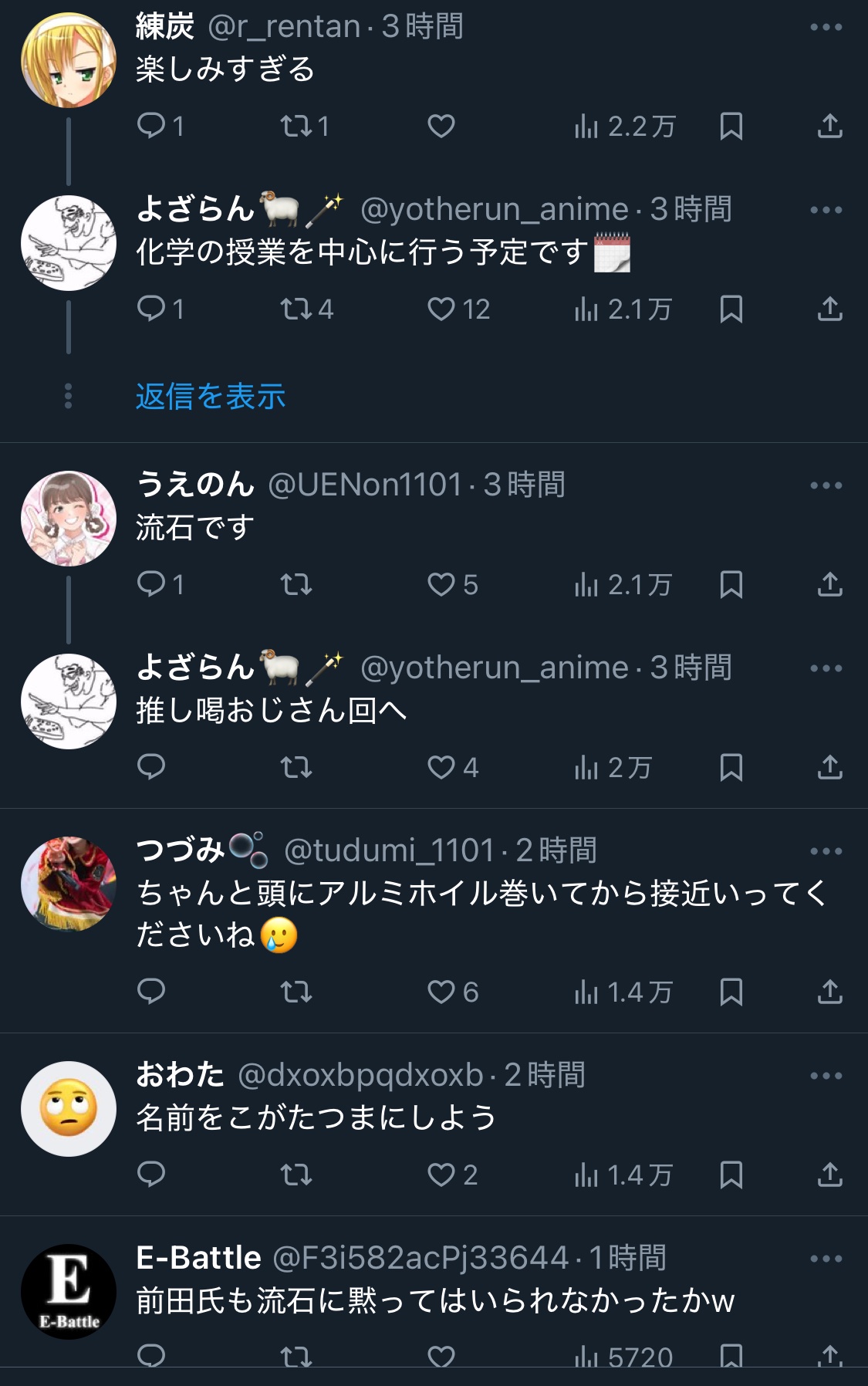Screen dimensions: 868x1386
Task: Like 練炭's reply 楽しみすぎる
Action: click(441, 126)
